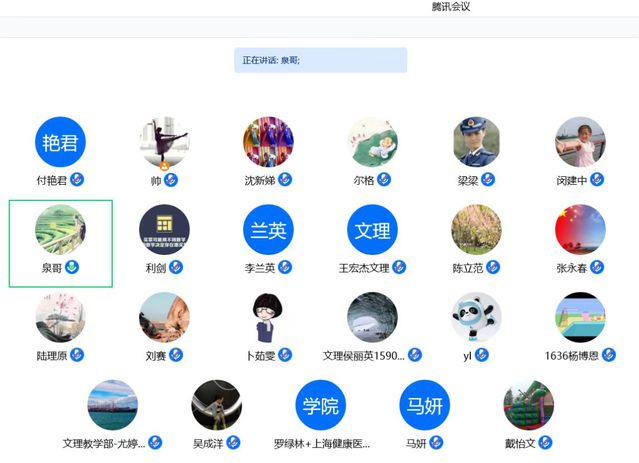The height and width of the screenshot is (463, 639).
Task: Select 沈新娣 participant tile
Action: pyautogui.click(x=268, y=143)
